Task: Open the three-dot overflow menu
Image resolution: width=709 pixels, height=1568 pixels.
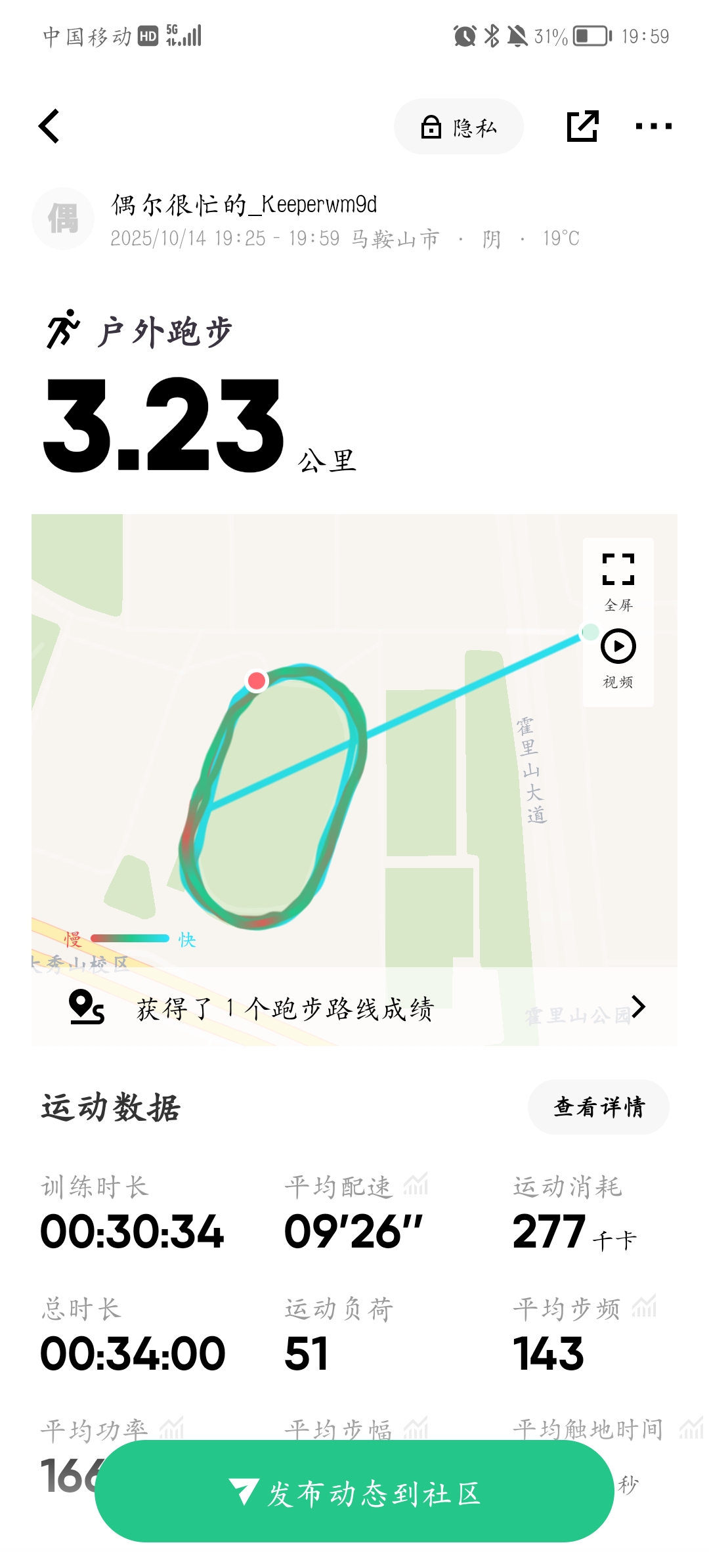Action: point(653,126)
